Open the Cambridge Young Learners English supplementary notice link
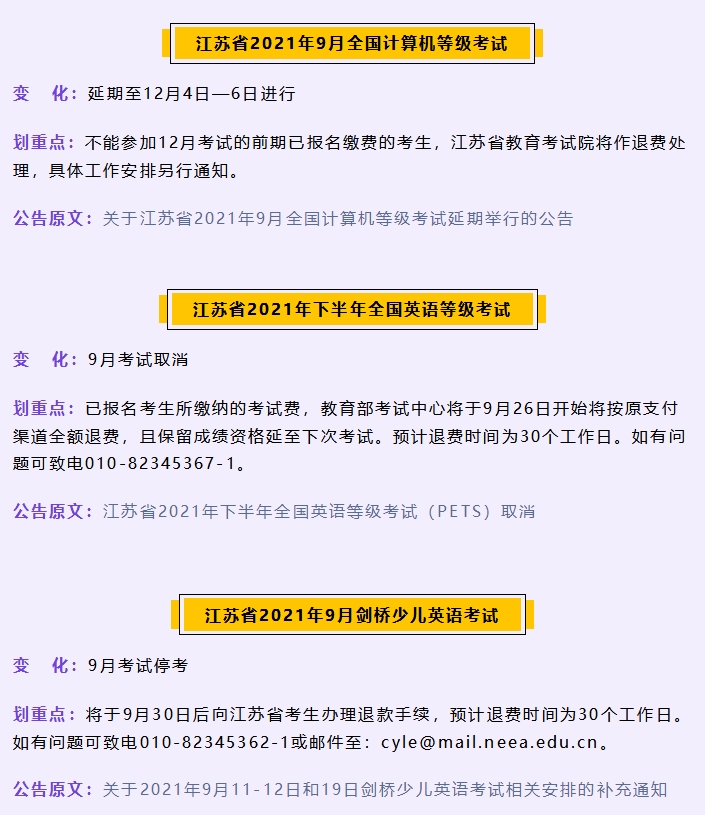The width and height of the screenshot is (705, 815). (x=384, y=789)
